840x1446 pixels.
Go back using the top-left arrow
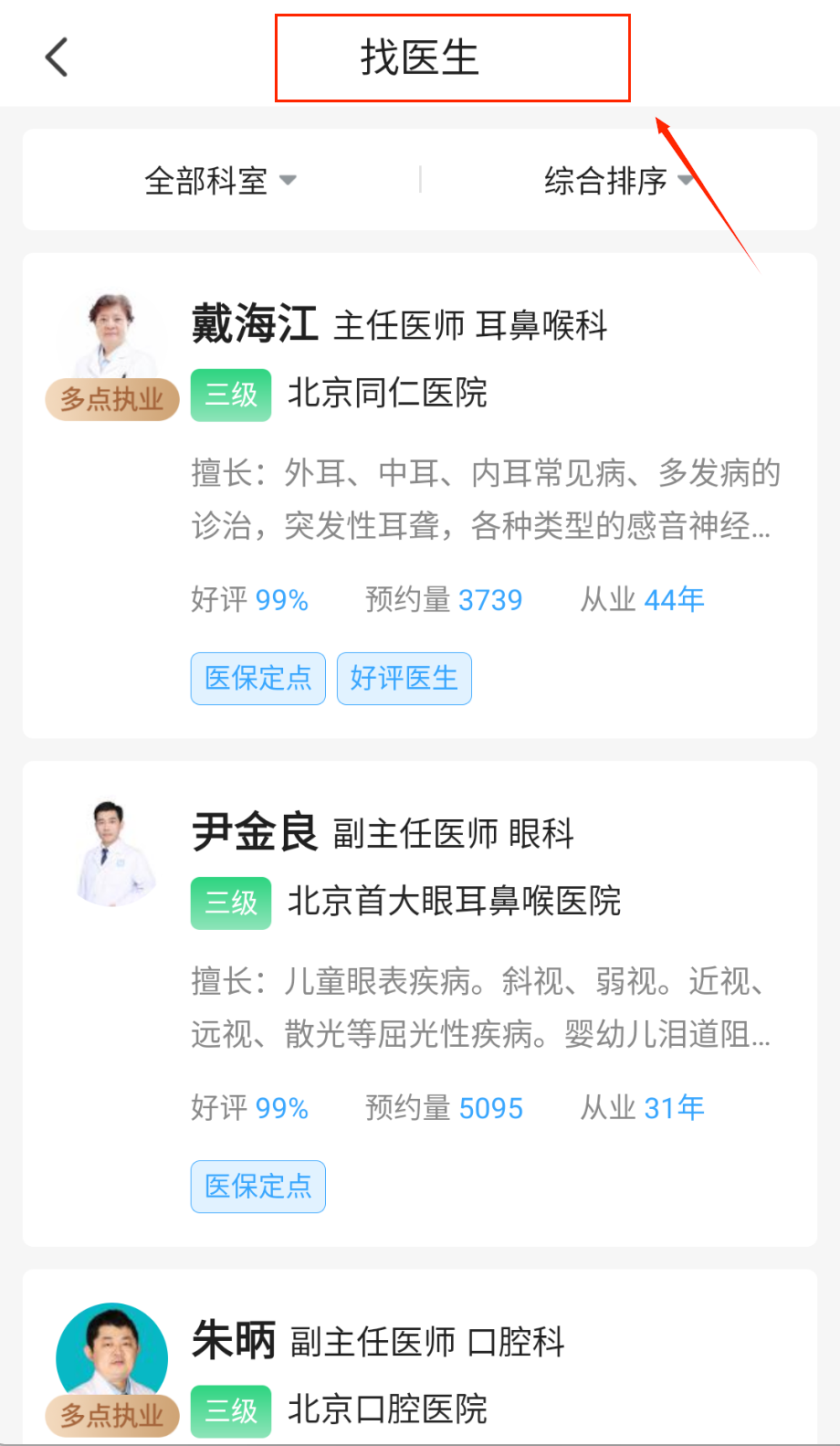(57, 58)
